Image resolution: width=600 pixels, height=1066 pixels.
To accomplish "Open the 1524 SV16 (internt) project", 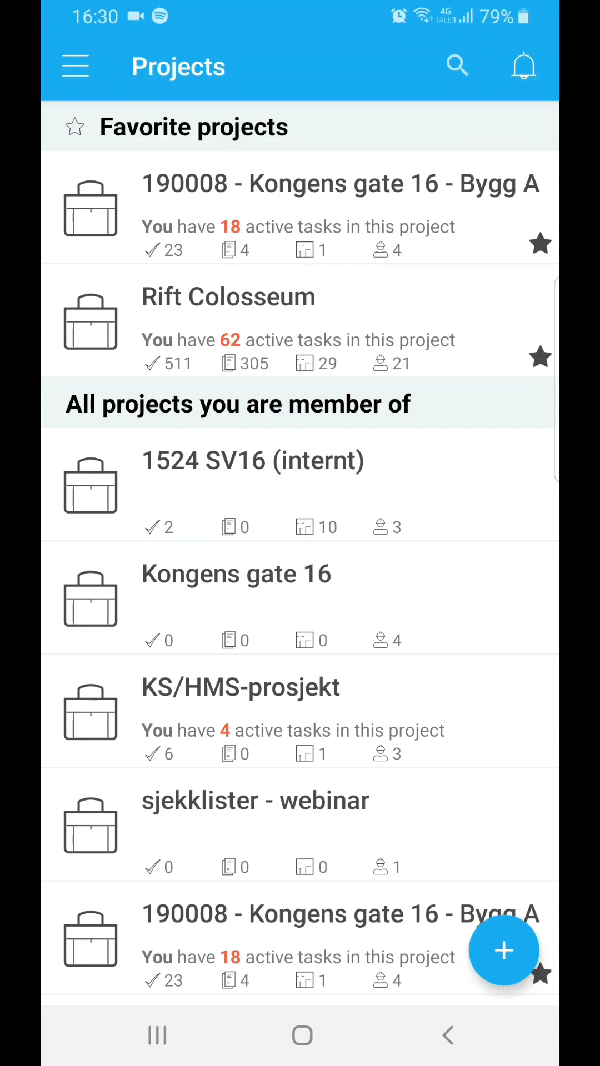I will [300, 485].
